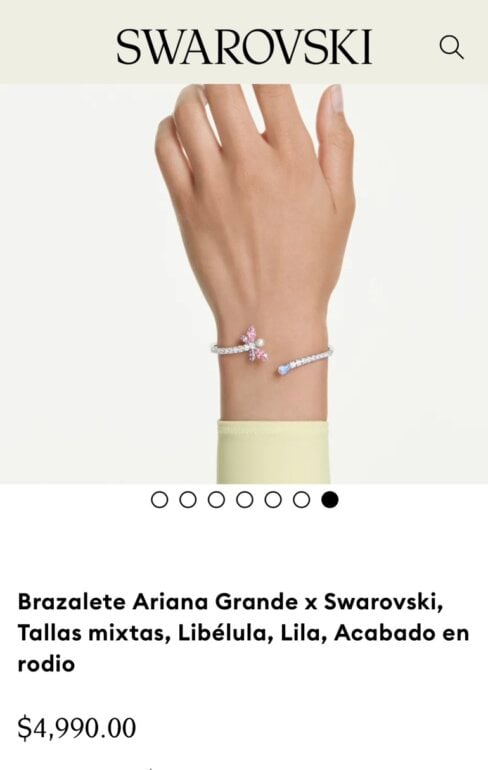488x770 pixels.
Task: Open the bracelet product photo
Action: (244, 284)
